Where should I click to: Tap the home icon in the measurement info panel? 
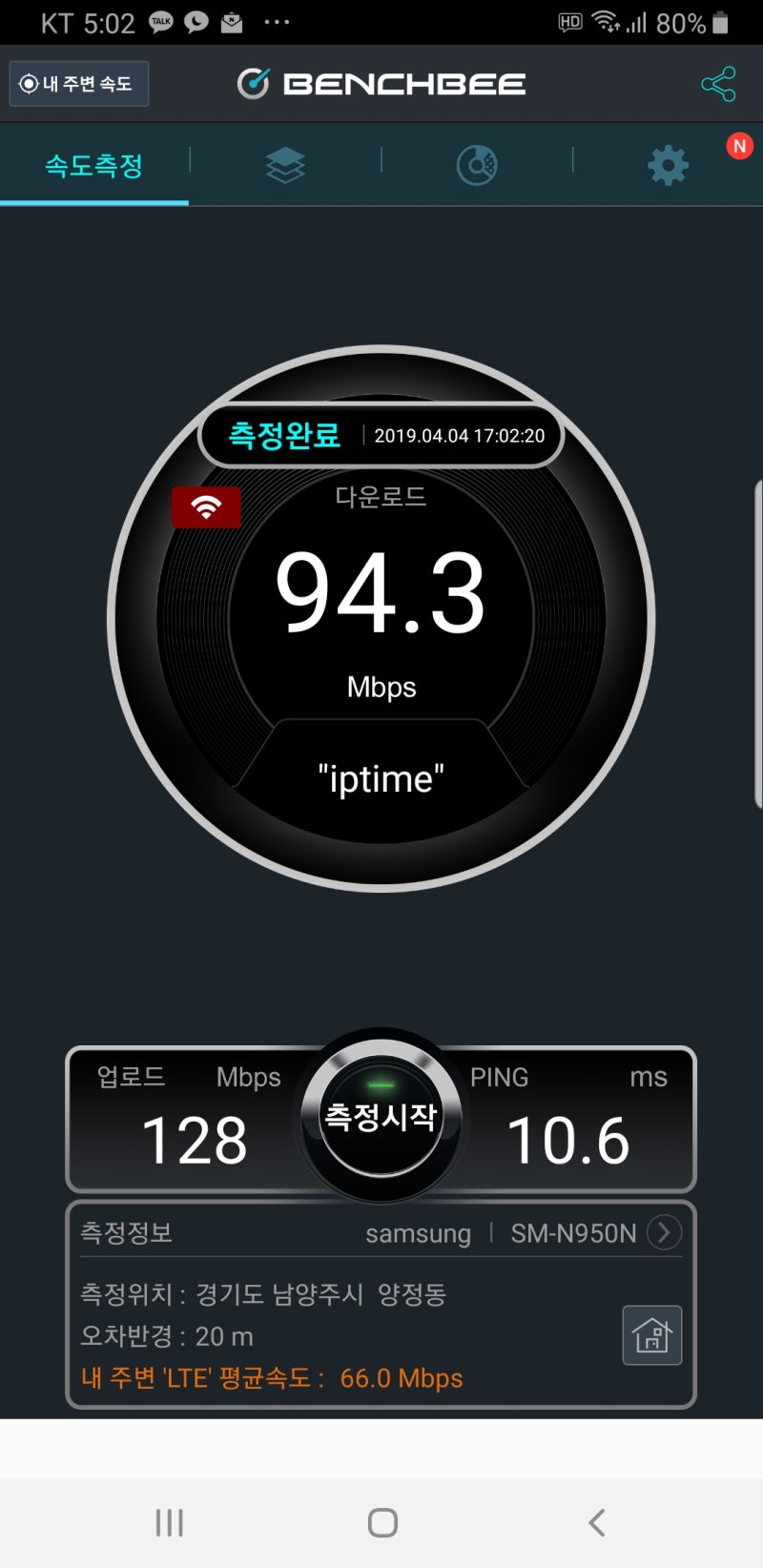click(x=651, y=1334)
